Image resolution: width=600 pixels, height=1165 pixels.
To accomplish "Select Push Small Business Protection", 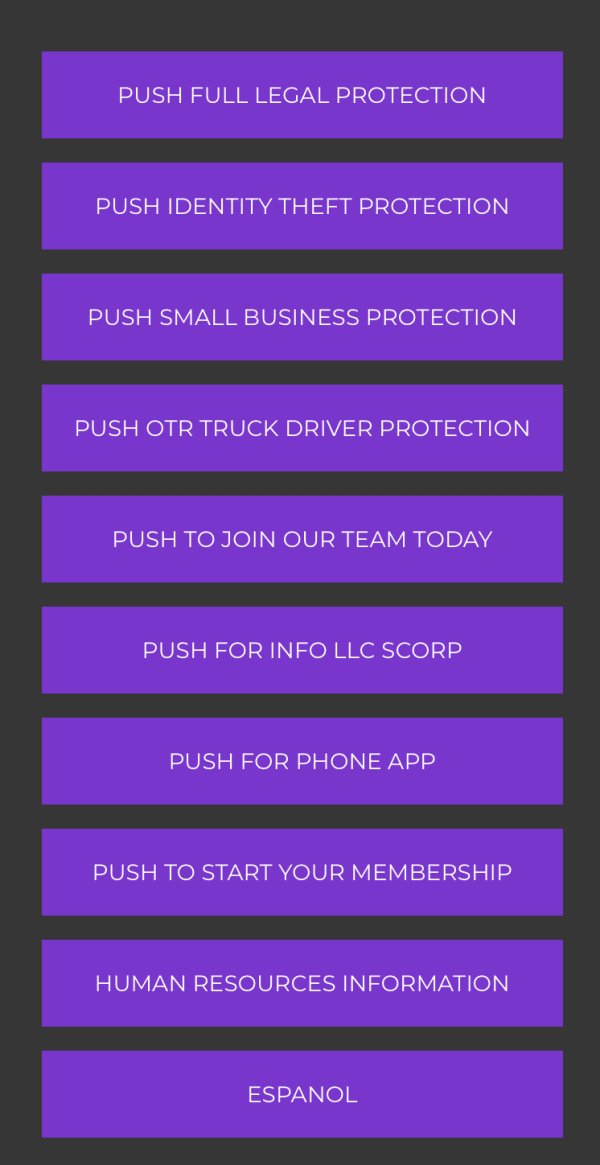I will (x=302, y=317).
